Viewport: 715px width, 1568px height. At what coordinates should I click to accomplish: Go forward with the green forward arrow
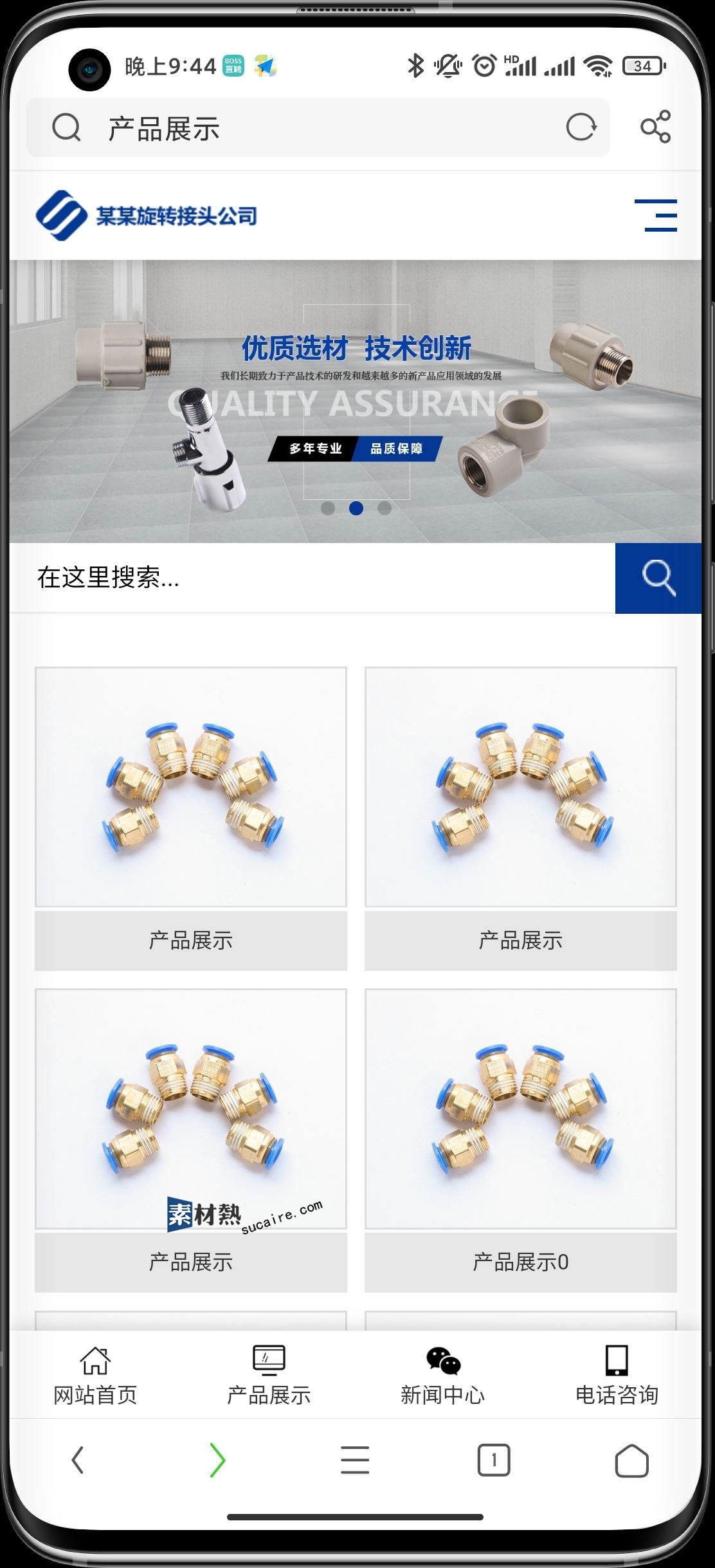pyautogui.click(x=217, y=1460)
